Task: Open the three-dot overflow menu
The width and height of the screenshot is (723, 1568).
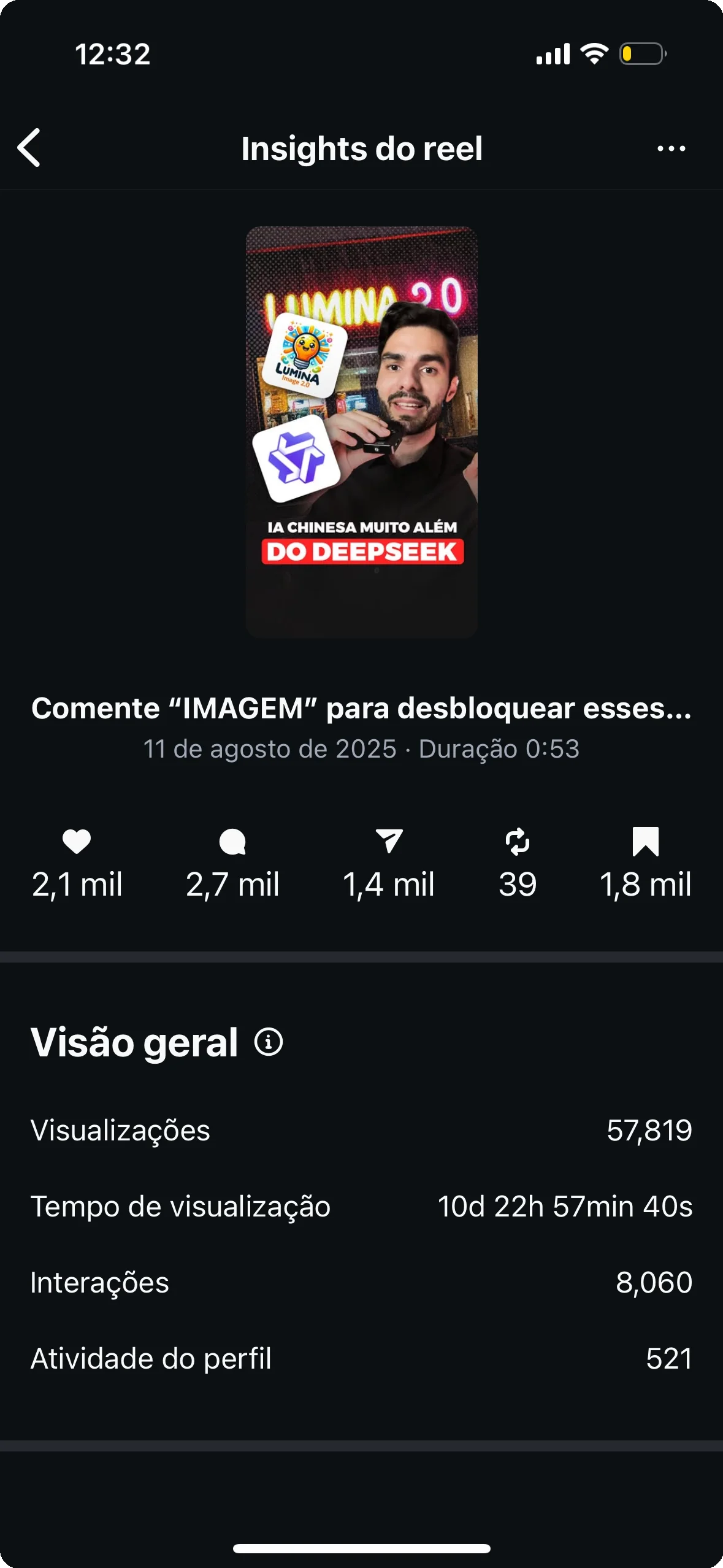Action: [671, 148]
